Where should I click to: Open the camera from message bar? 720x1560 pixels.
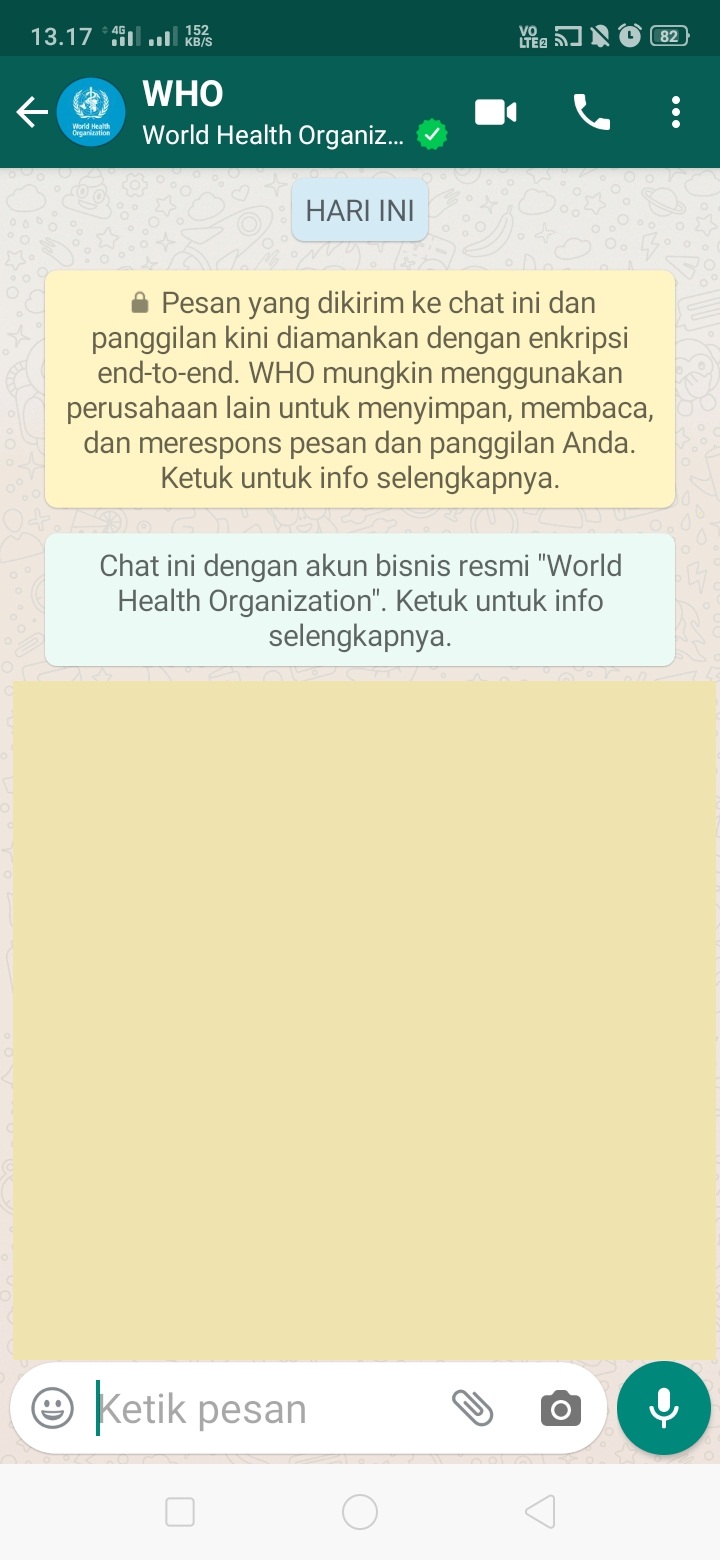tap(560, 1409)
